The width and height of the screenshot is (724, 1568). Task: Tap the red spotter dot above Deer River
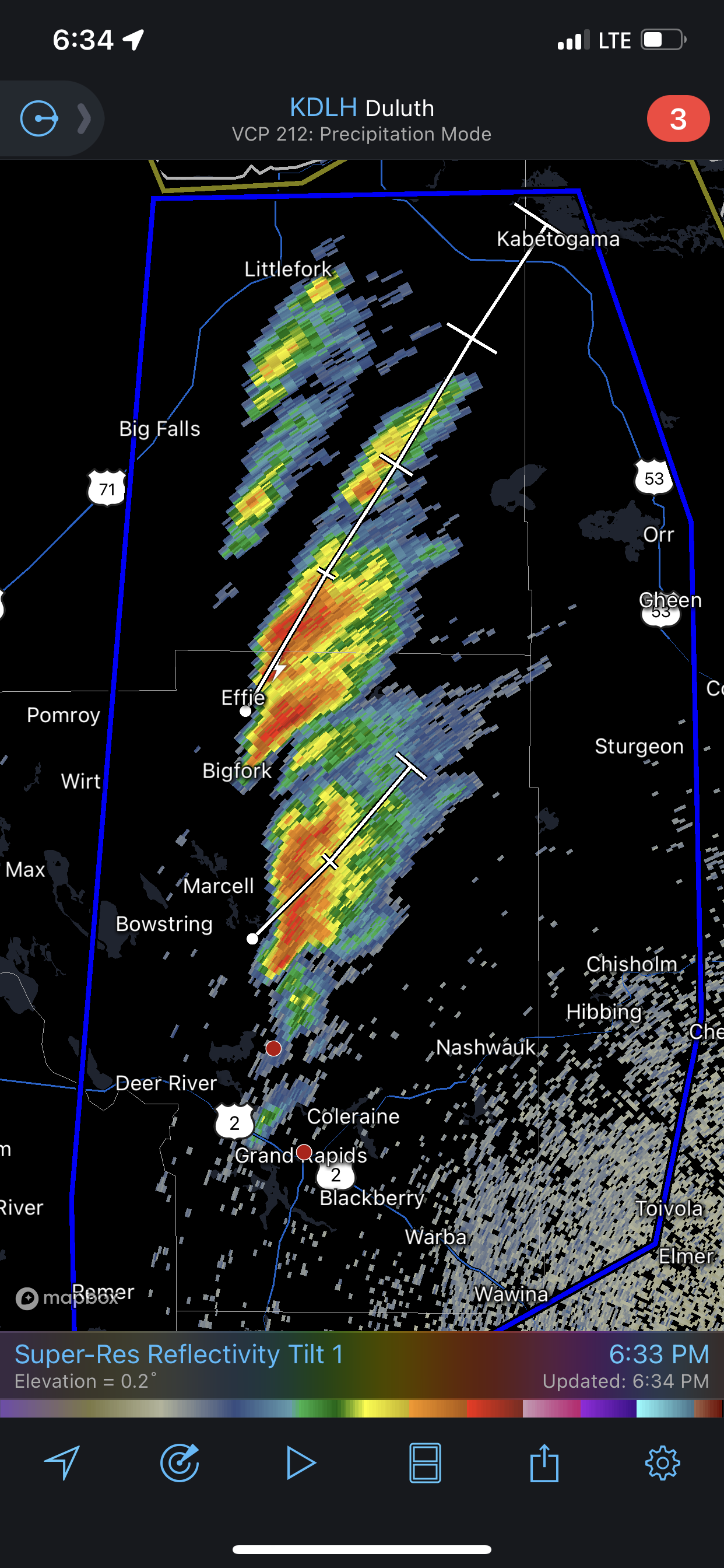point(274,1048)
